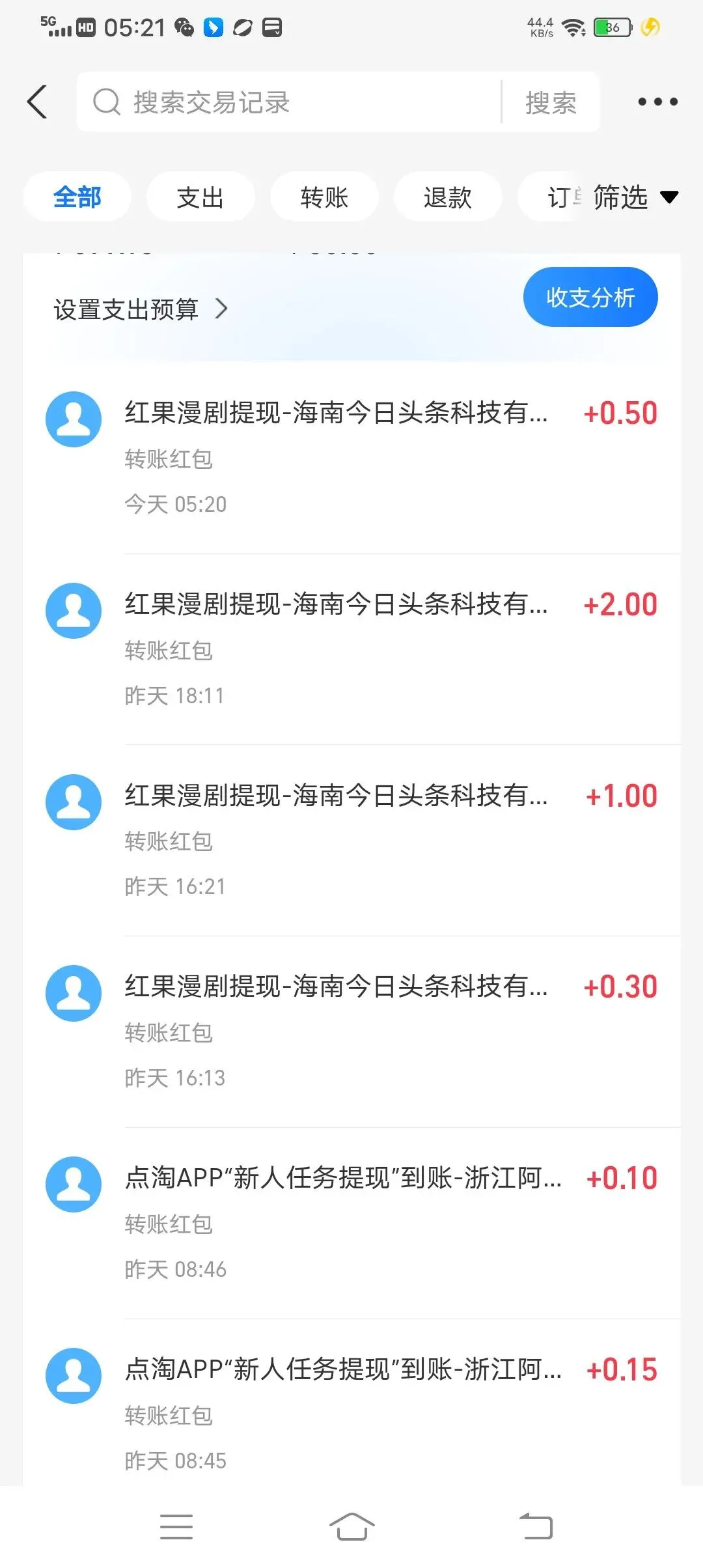Screen dimensions: 703x1568
Task: Tap the 搜索 button
Action: [551, 103]
